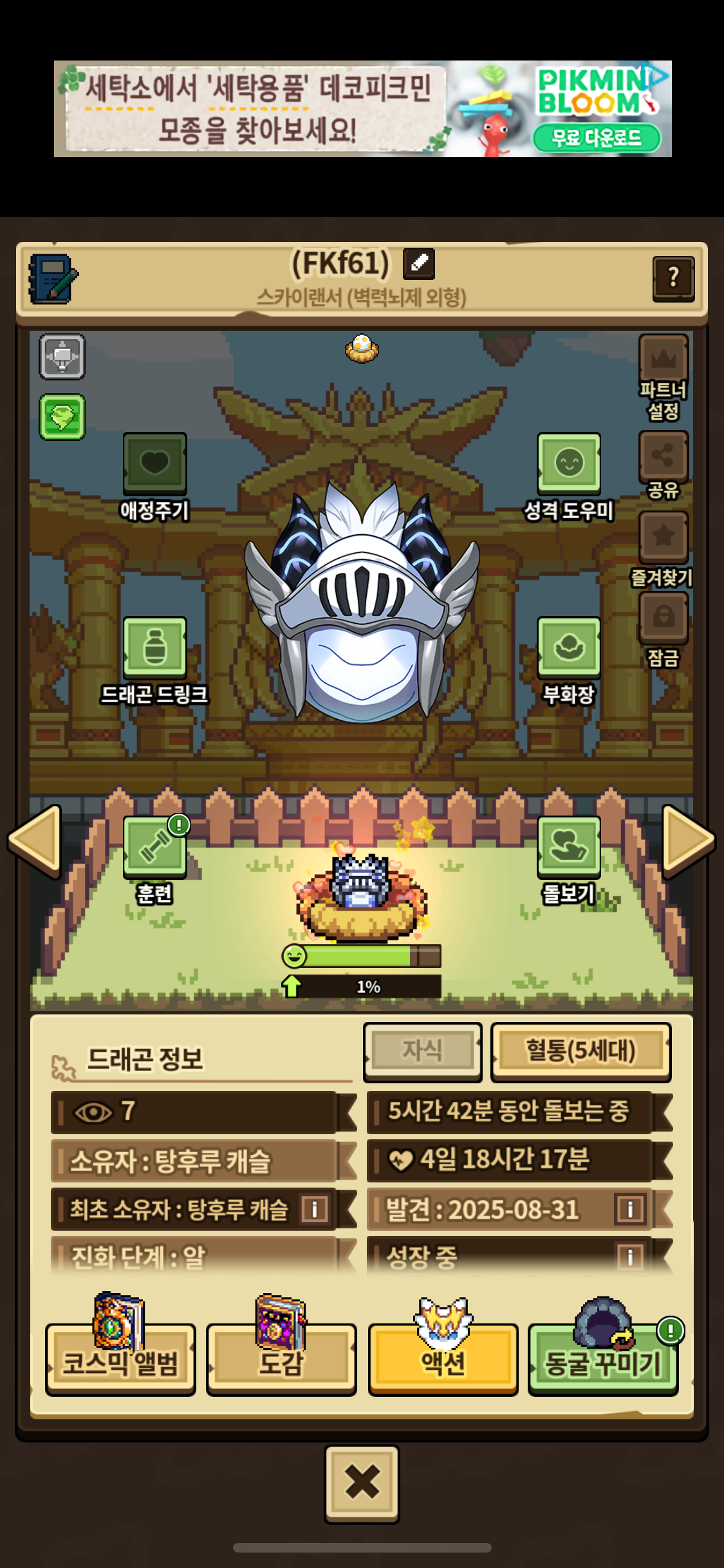Screen dimensions: 724x1568
Task: Go to next dragon with right arrow
Action: 687,841
